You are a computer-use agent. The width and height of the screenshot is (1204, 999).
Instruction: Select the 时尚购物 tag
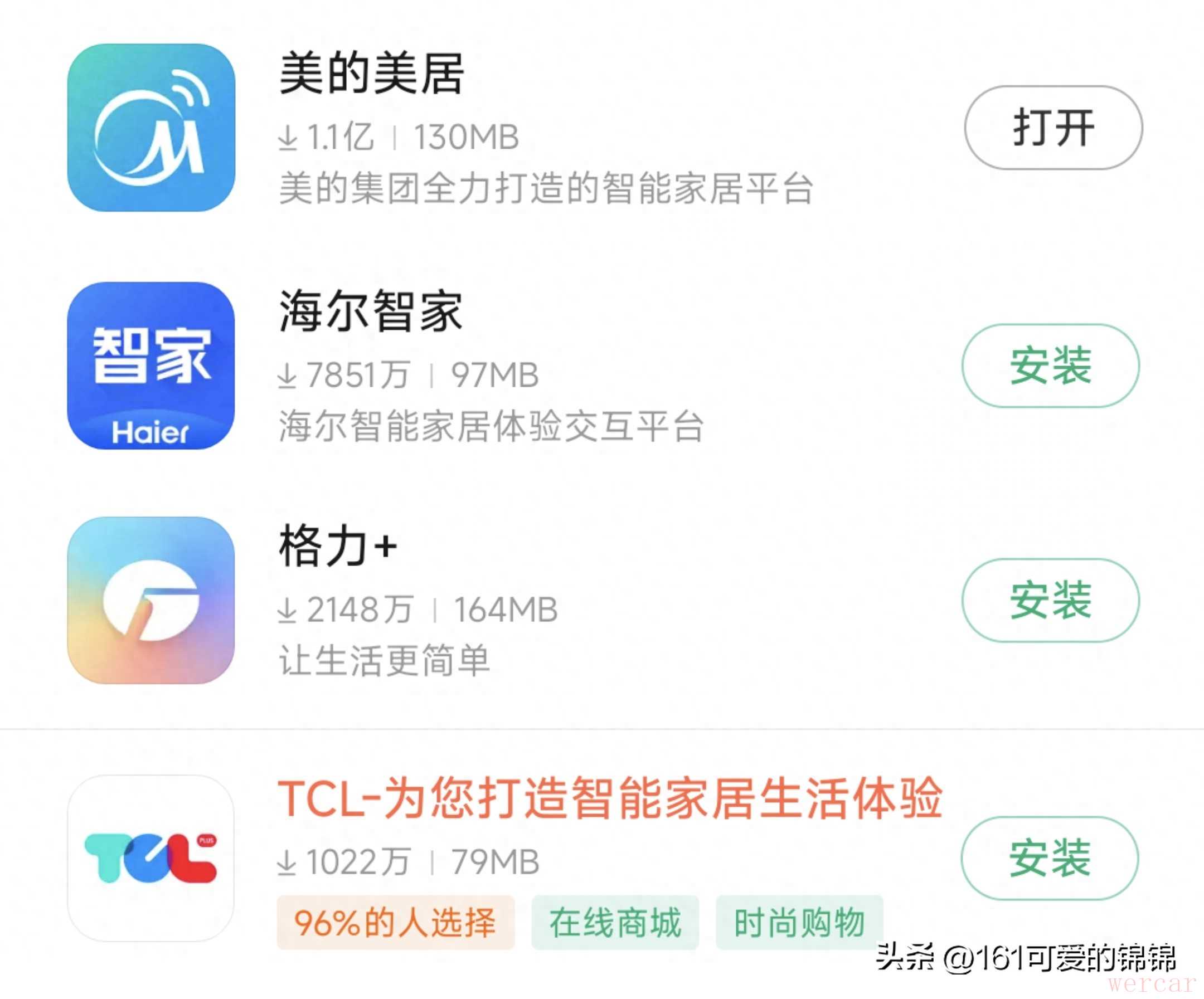(x=799, y=922)
